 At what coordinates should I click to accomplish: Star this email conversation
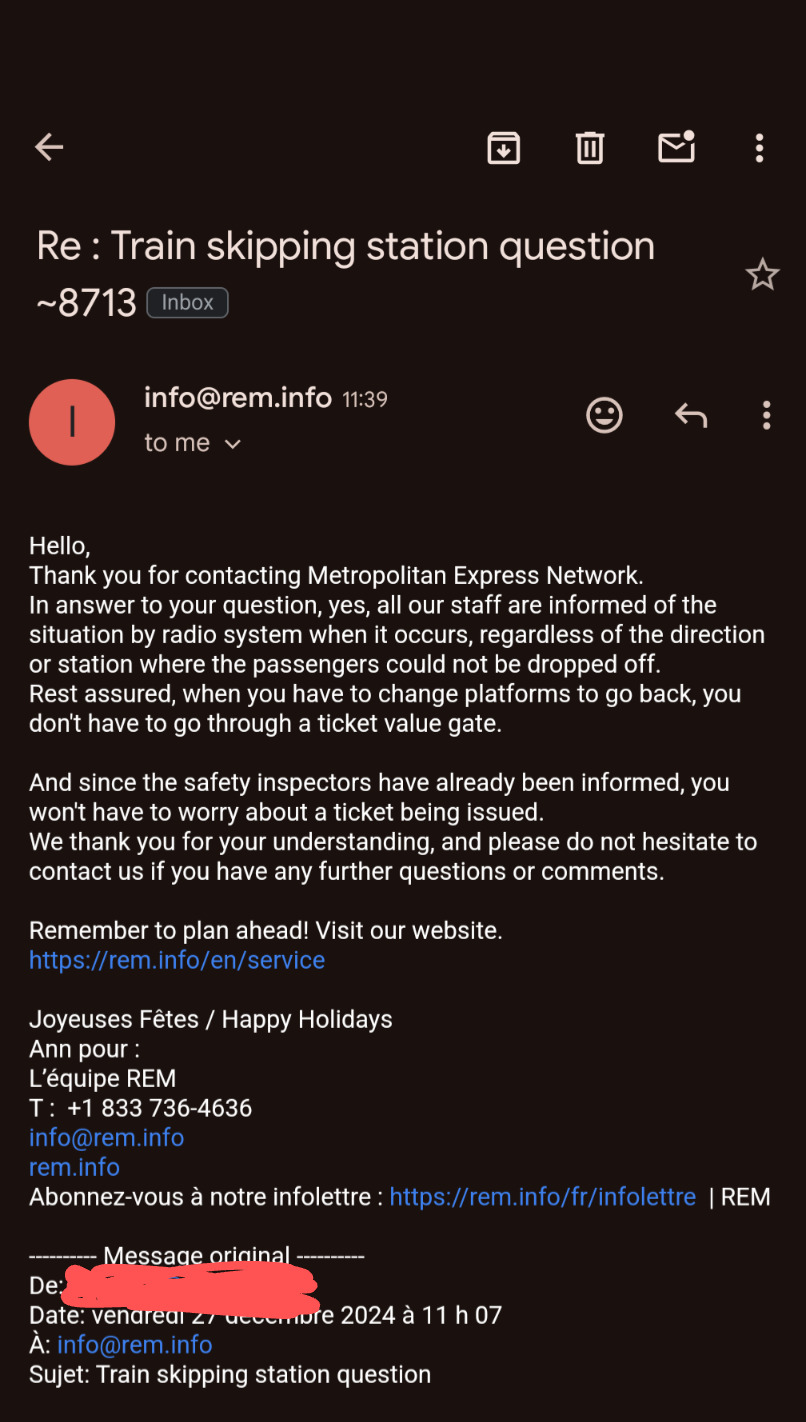coord(762,274)
